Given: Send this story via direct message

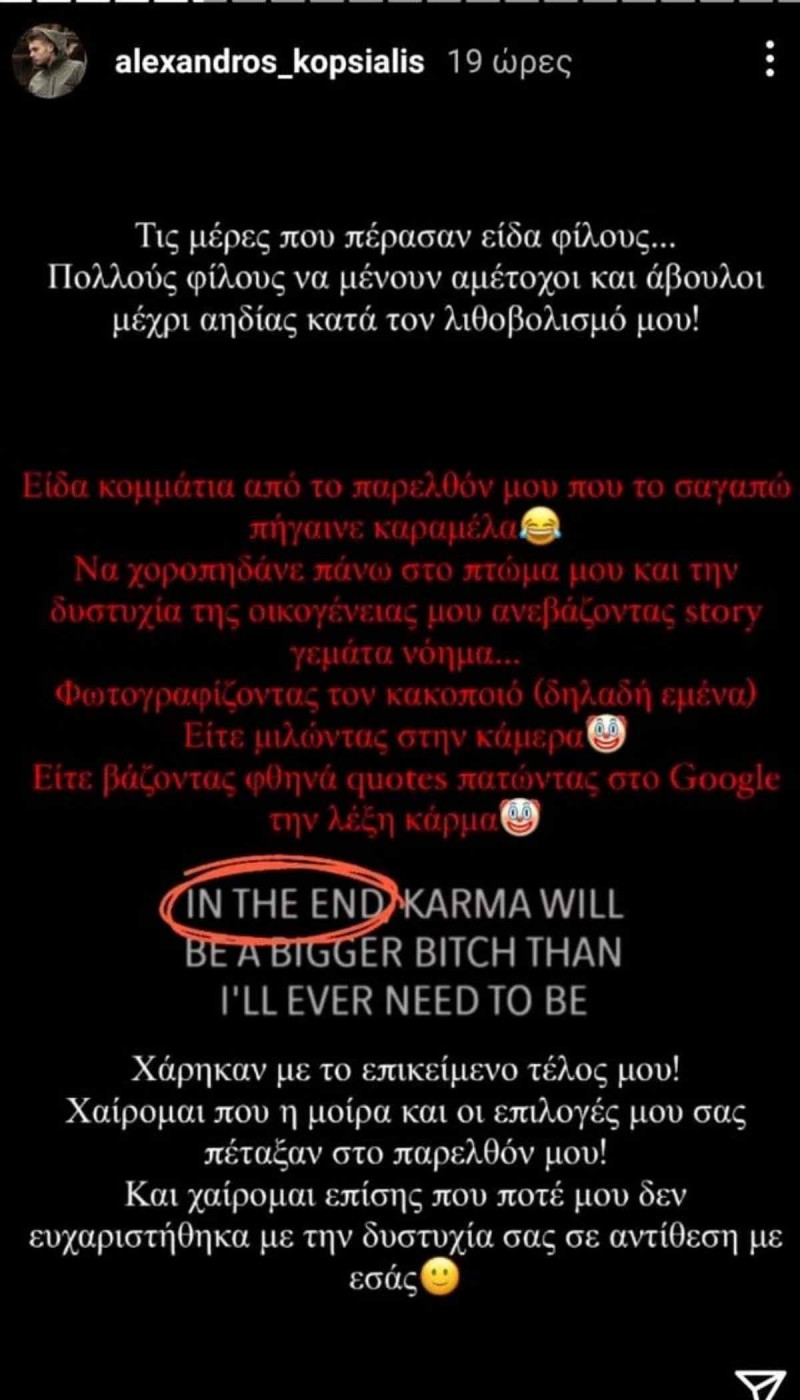Looking at the screenshot, I should click(765, 1382).
